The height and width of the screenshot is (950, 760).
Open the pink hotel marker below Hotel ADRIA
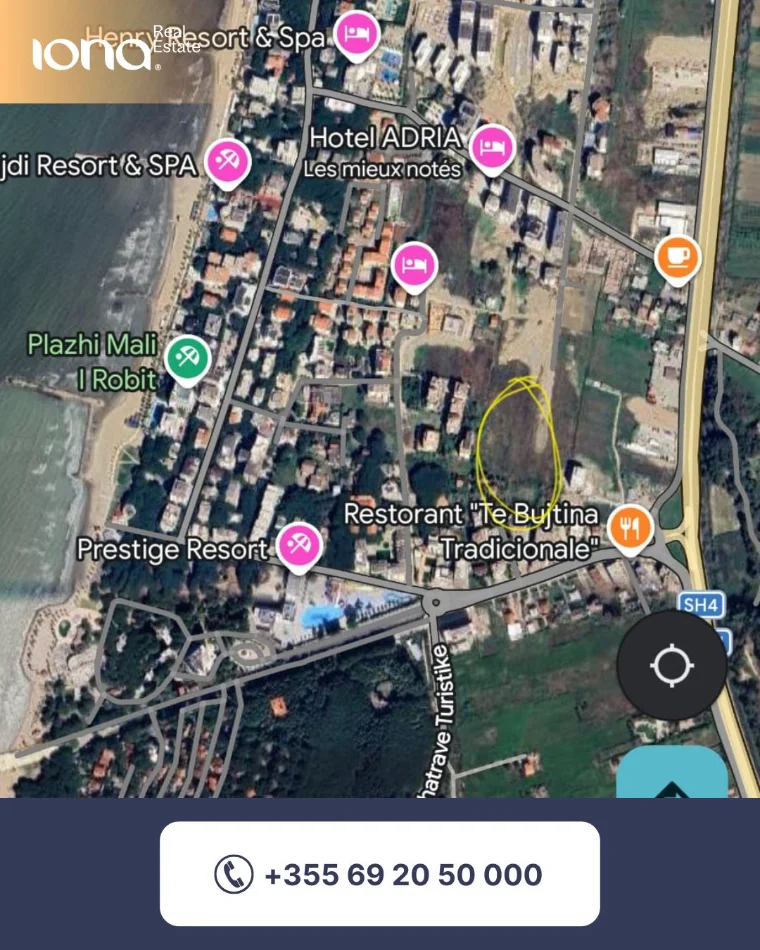coord(413,262)
